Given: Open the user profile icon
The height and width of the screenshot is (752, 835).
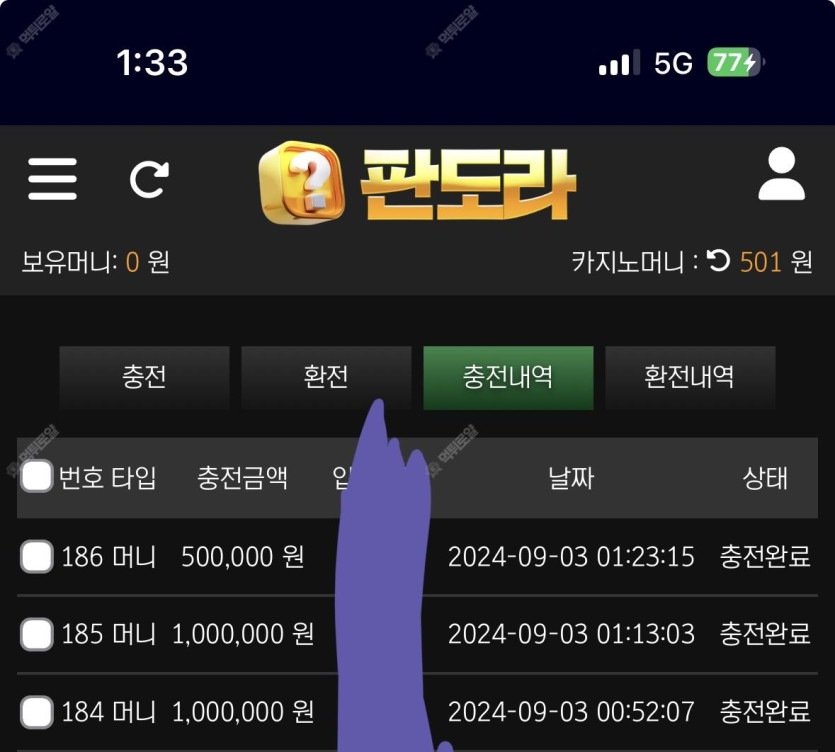Looking at the screenshot, I should (x=781, y=176).
